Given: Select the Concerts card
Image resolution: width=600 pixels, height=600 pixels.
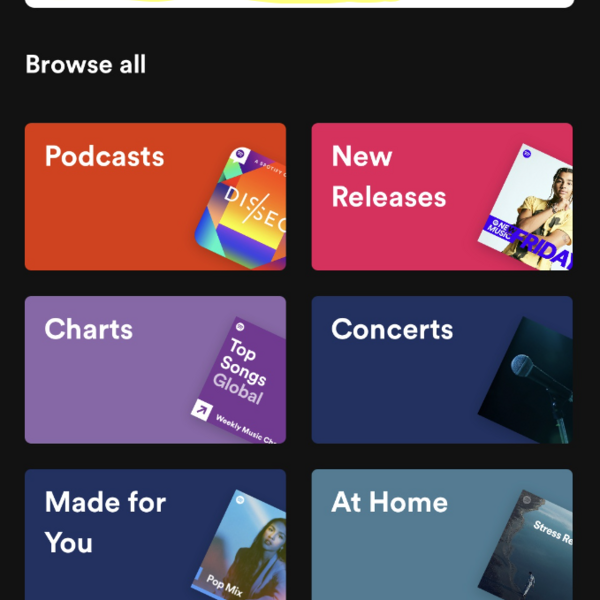Looking at the screenshot, I should (x=441, y=369).
